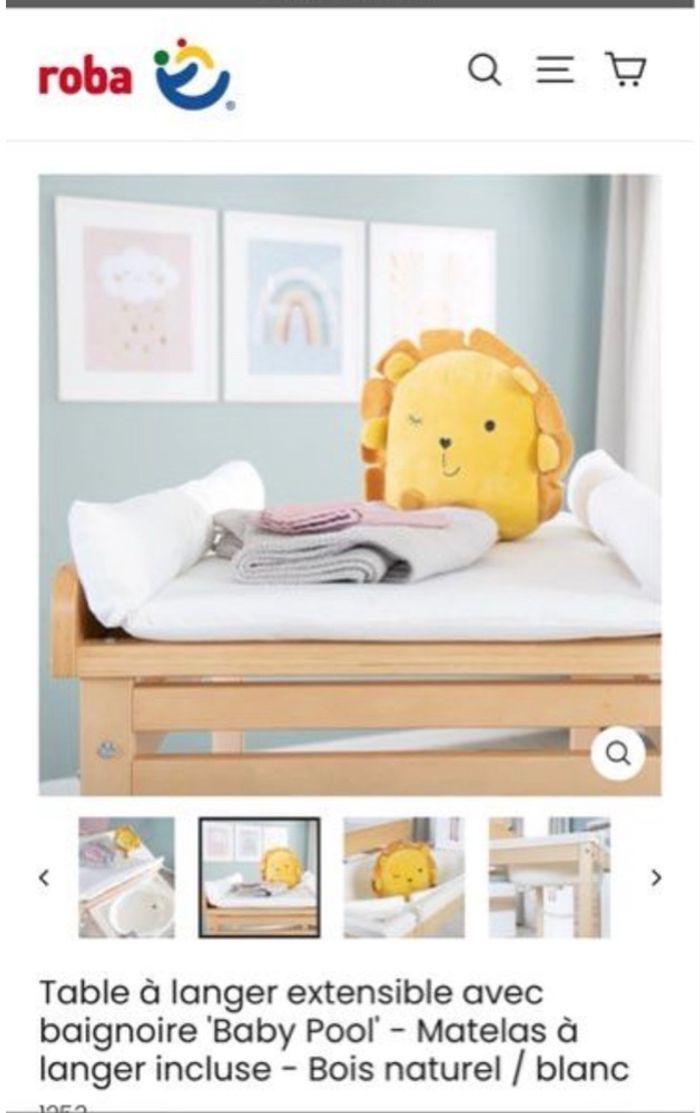Show previous thumbnails with left arrow
Viewport: 700px width, 1113px height.
pyautogui.click(x=44, y=878)
